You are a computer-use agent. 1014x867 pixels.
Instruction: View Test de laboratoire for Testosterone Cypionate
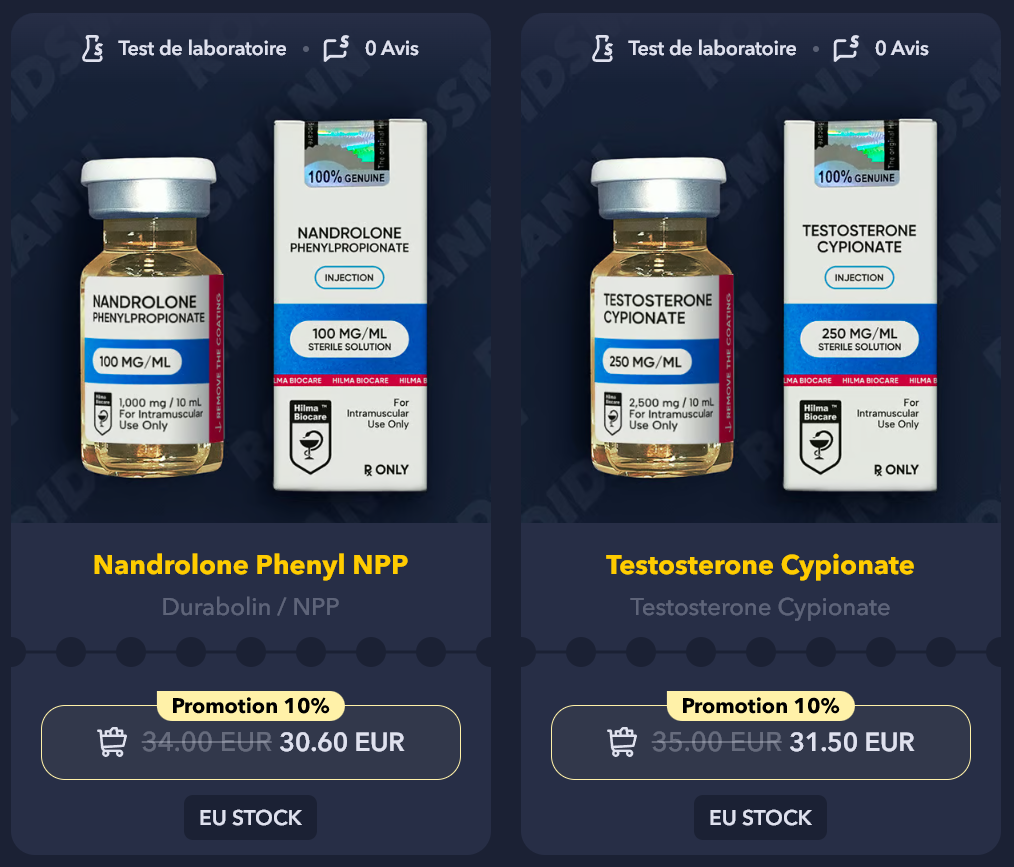pos(695,48)
